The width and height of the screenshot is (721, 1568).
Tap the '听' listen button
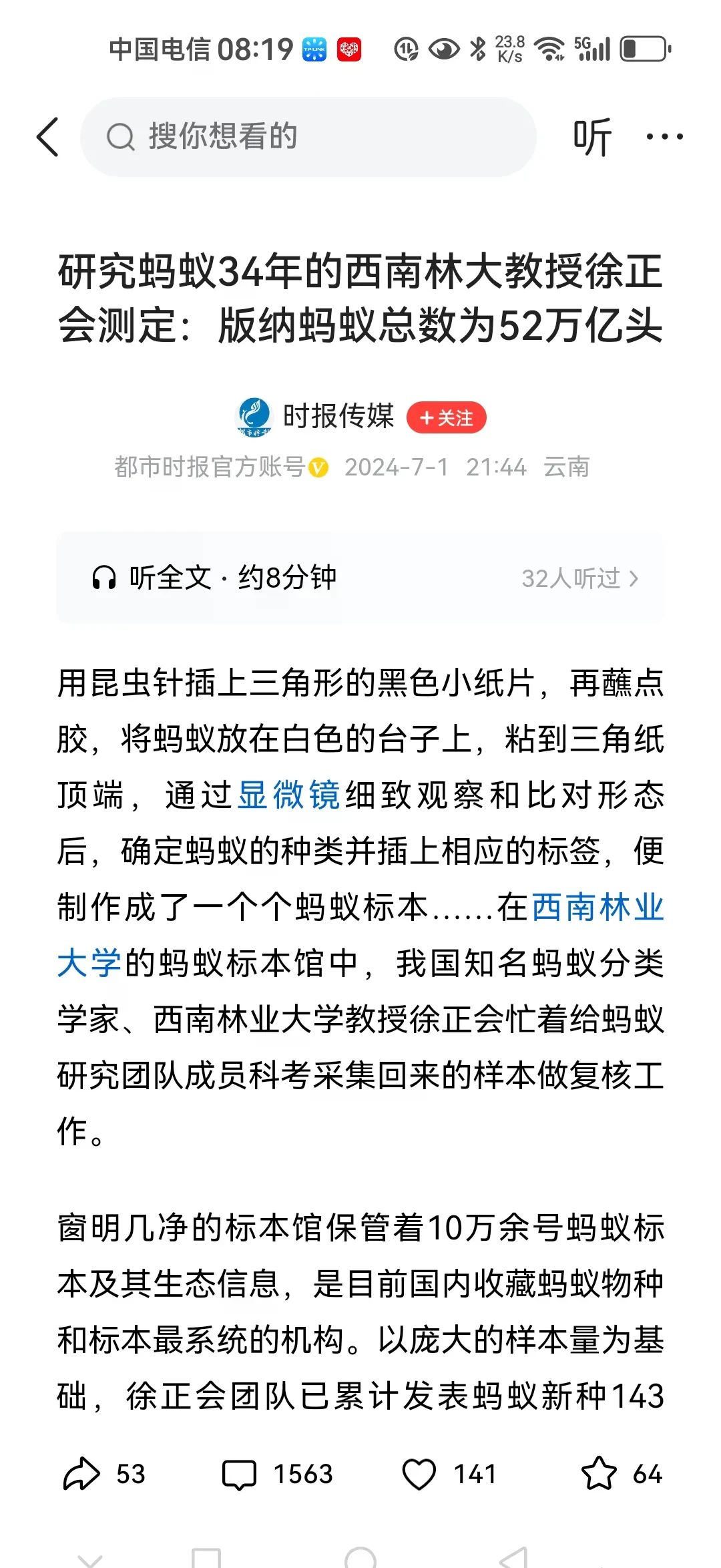point(591,138)
